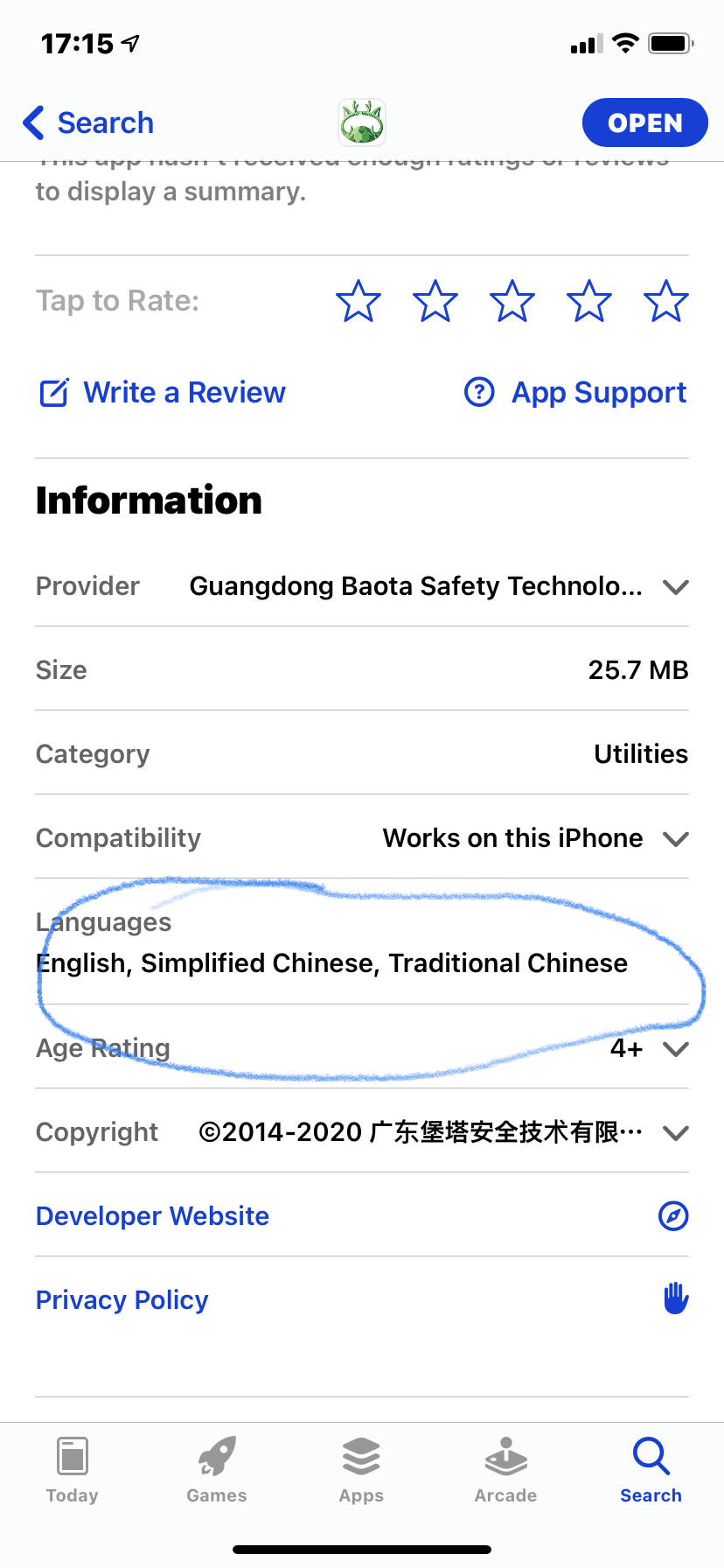Open App Support
The height and width of the screenshot is (1568, 724).
point(575,393)
